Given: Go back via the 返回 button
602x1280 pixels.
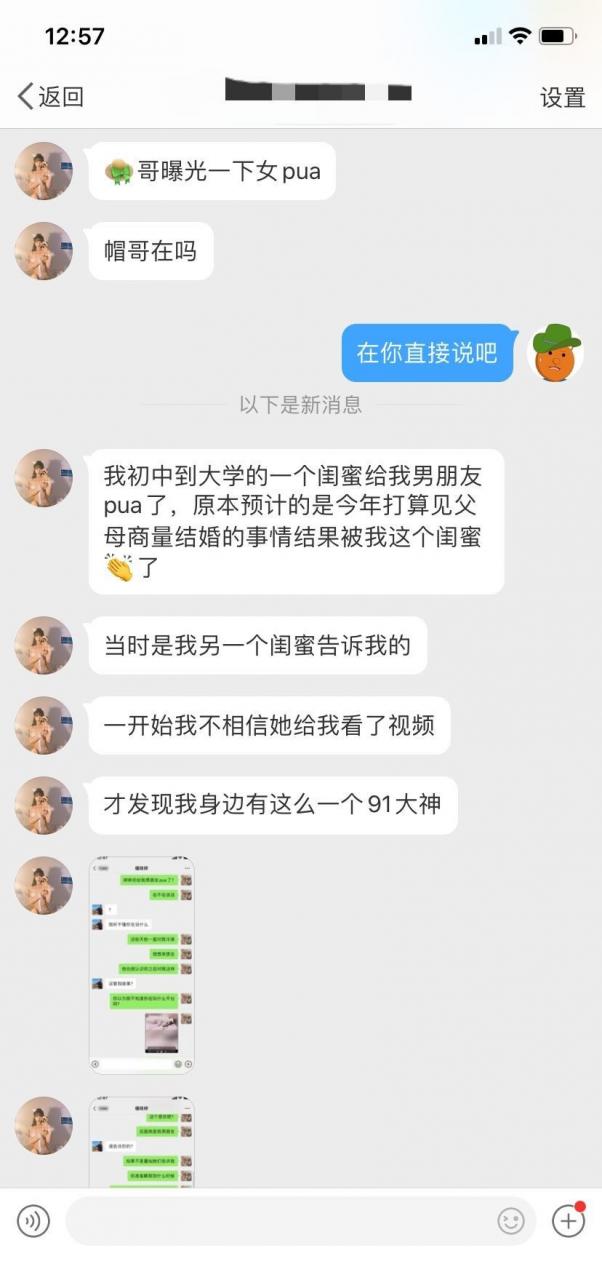Looking at the screenshot, I should pyautogui.click(x=50, y=97).
